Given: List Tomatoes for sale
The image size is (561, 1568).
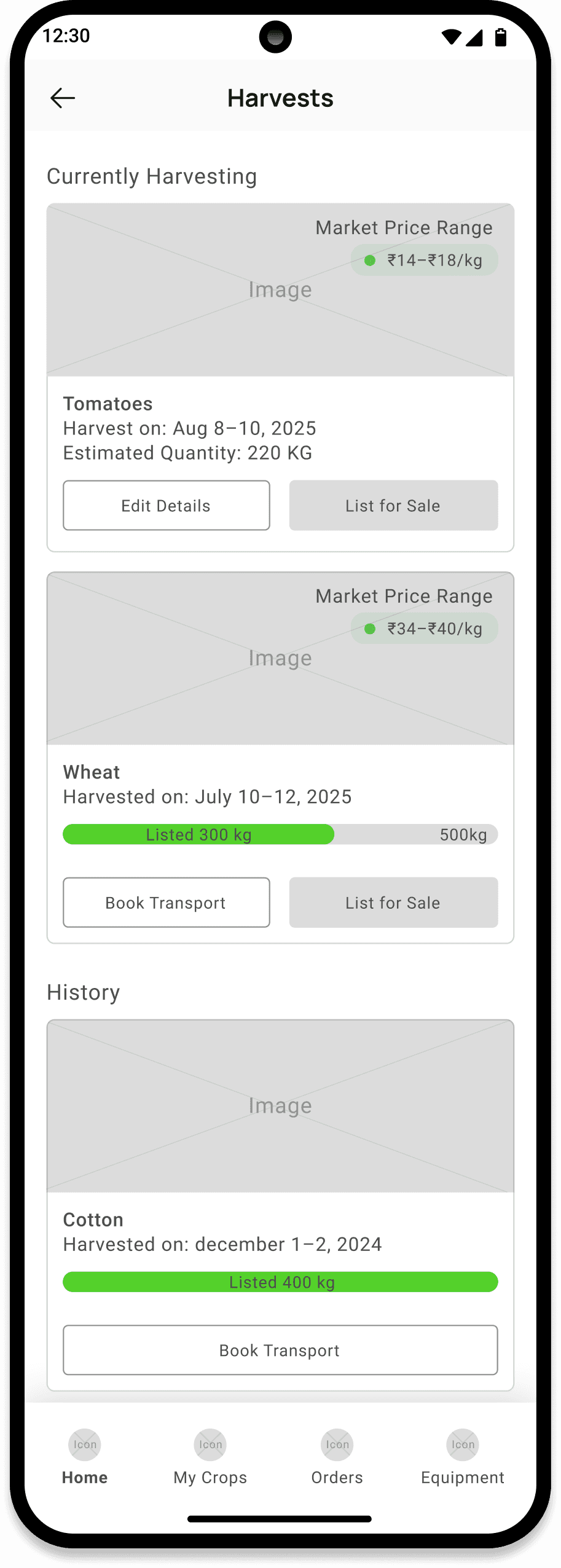Looking at the screenshot, I should 393,506.
